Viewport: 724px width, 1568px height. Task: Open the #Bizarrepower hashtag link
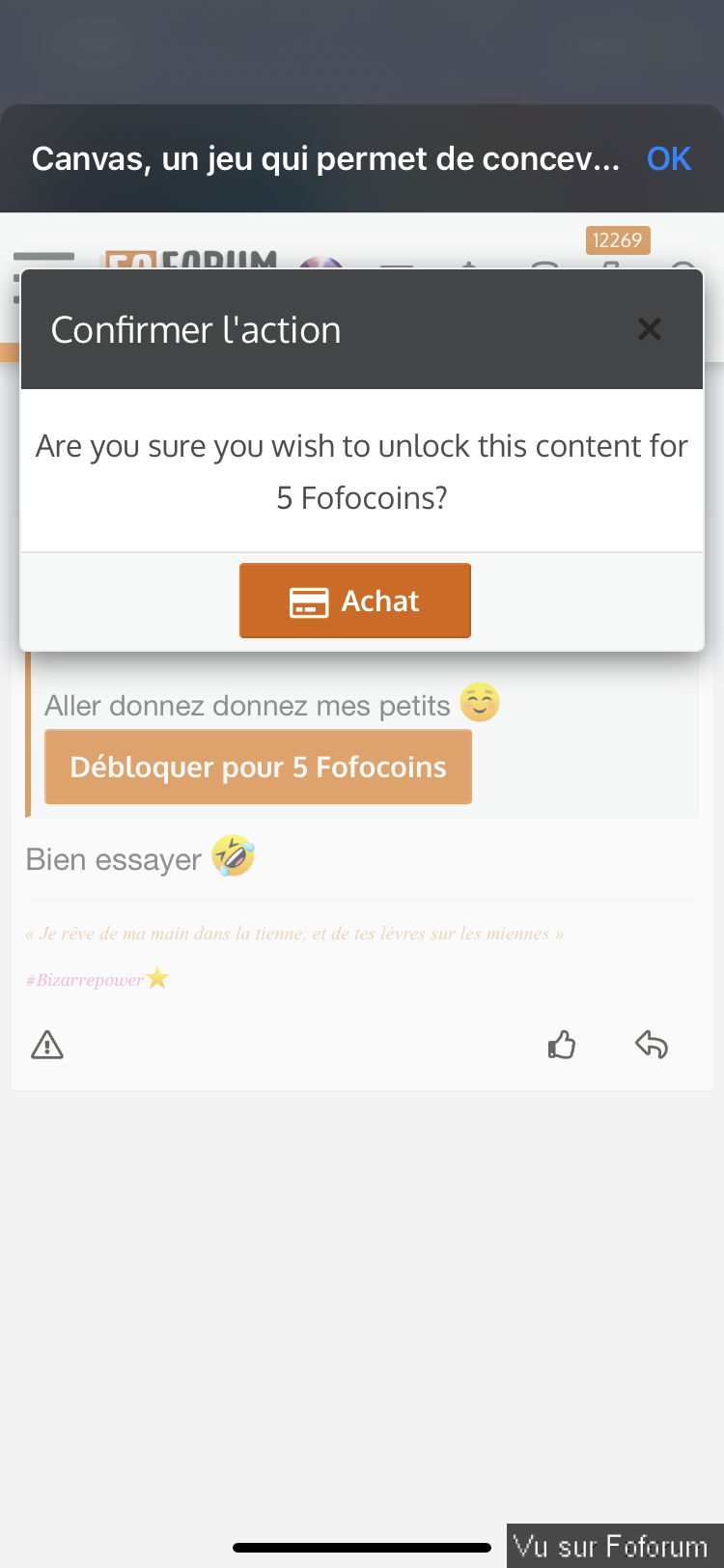point(85,980)
